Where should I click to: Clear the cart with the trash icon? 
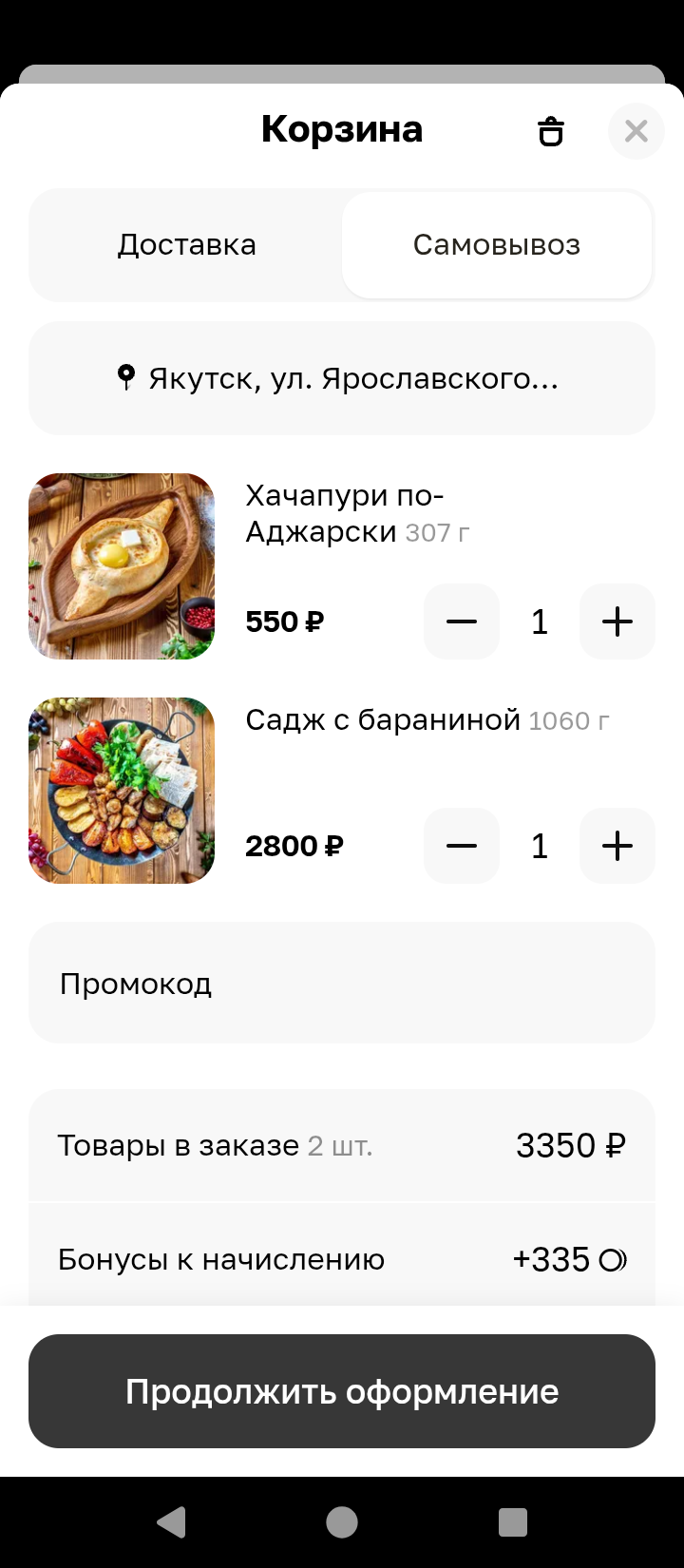point(551,131)
